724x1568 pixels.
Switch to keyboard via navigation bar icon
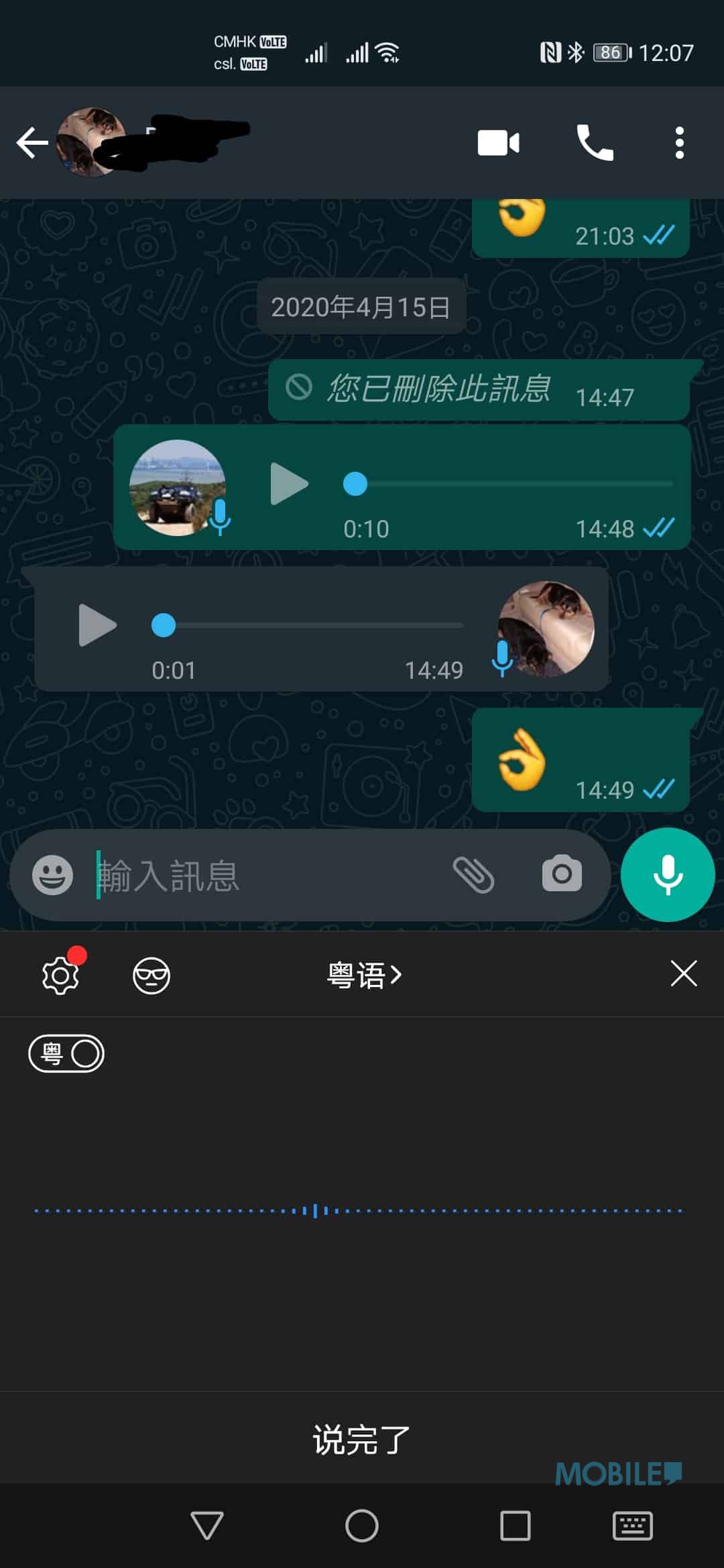tap(632, 1526)
